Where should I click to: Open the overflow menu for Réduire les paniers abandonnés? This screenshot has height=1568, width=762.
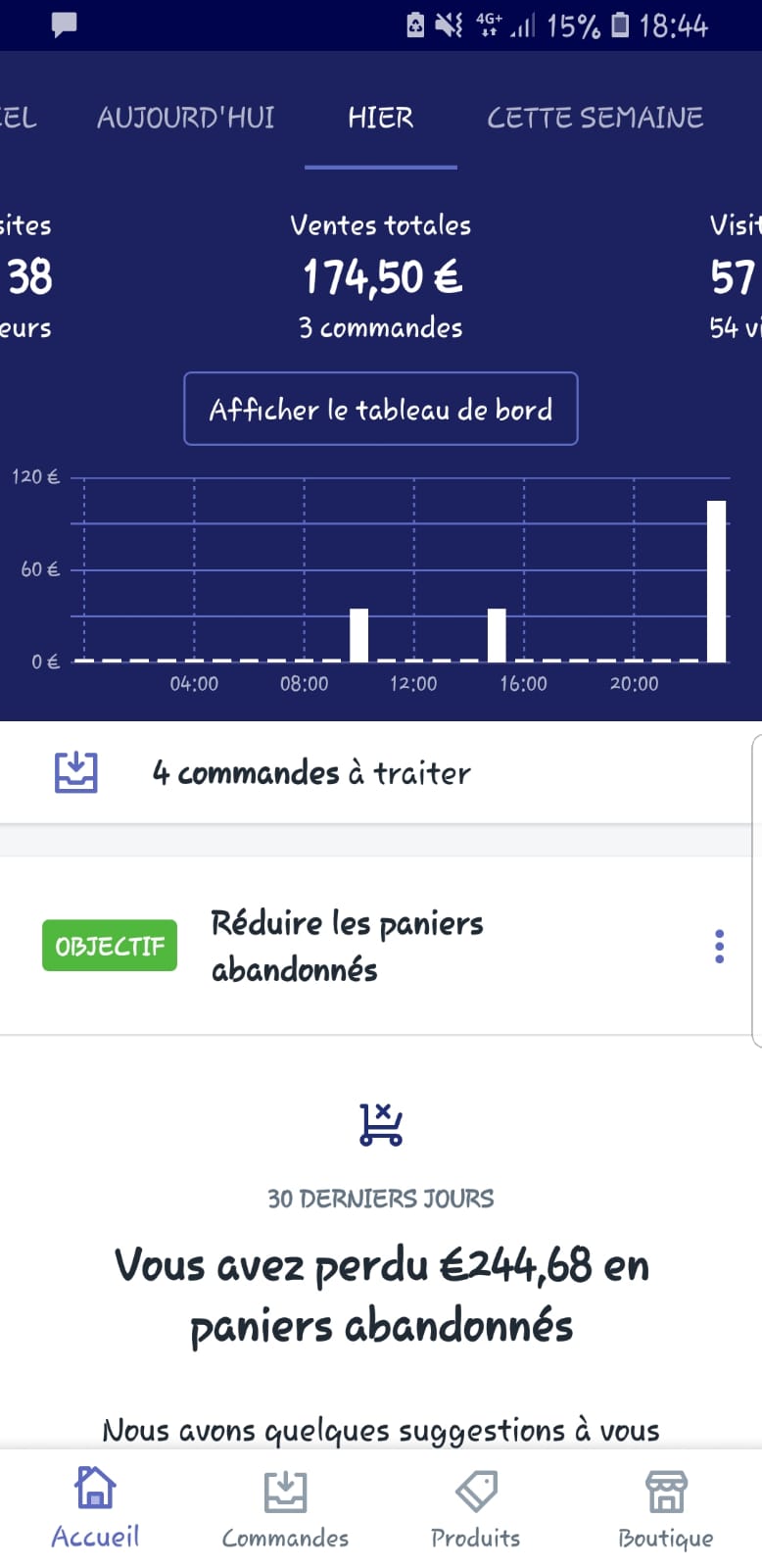click(x=720, y=947)
